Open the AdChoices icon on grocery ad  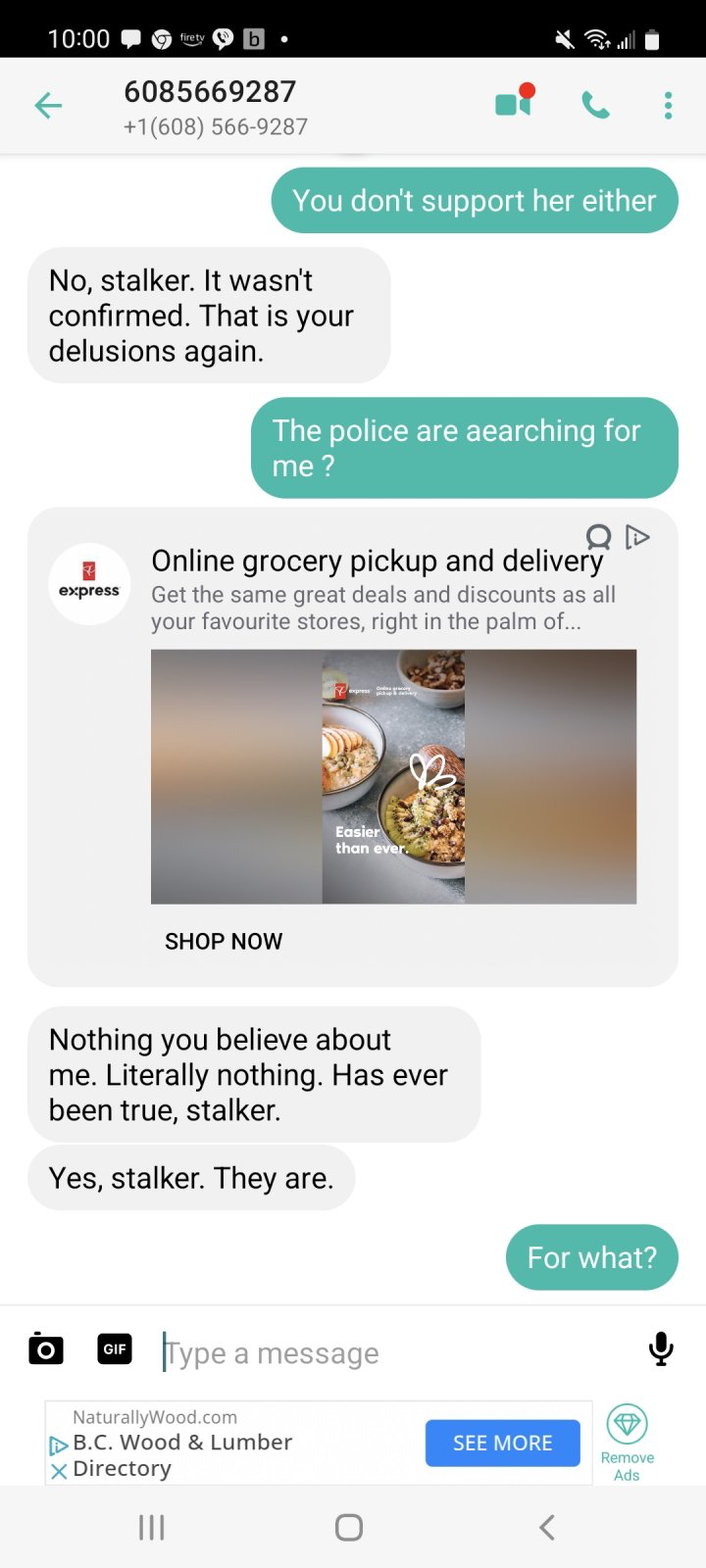pyautogui.click(x=637, y=536)
